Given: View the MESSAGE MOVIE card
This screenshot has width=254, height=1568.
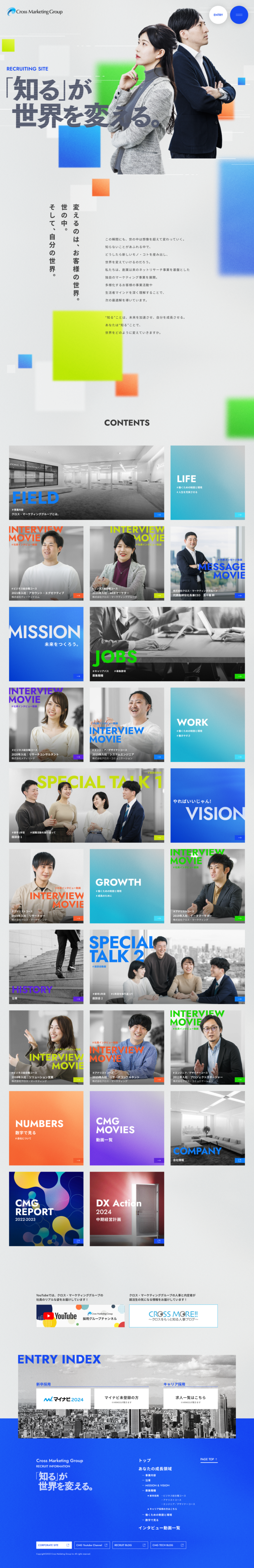Looking at the screenshot, I should pos(207,563).
